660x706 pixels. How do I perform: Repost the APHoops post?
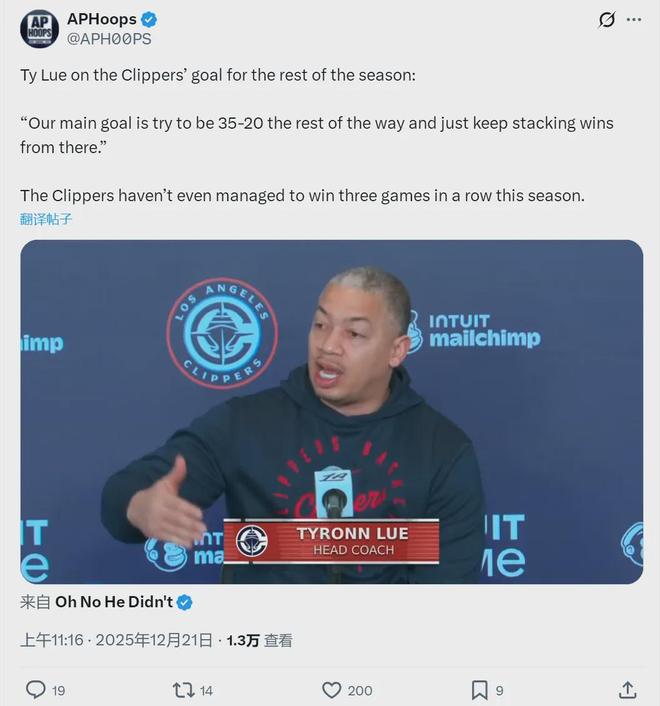182,690
